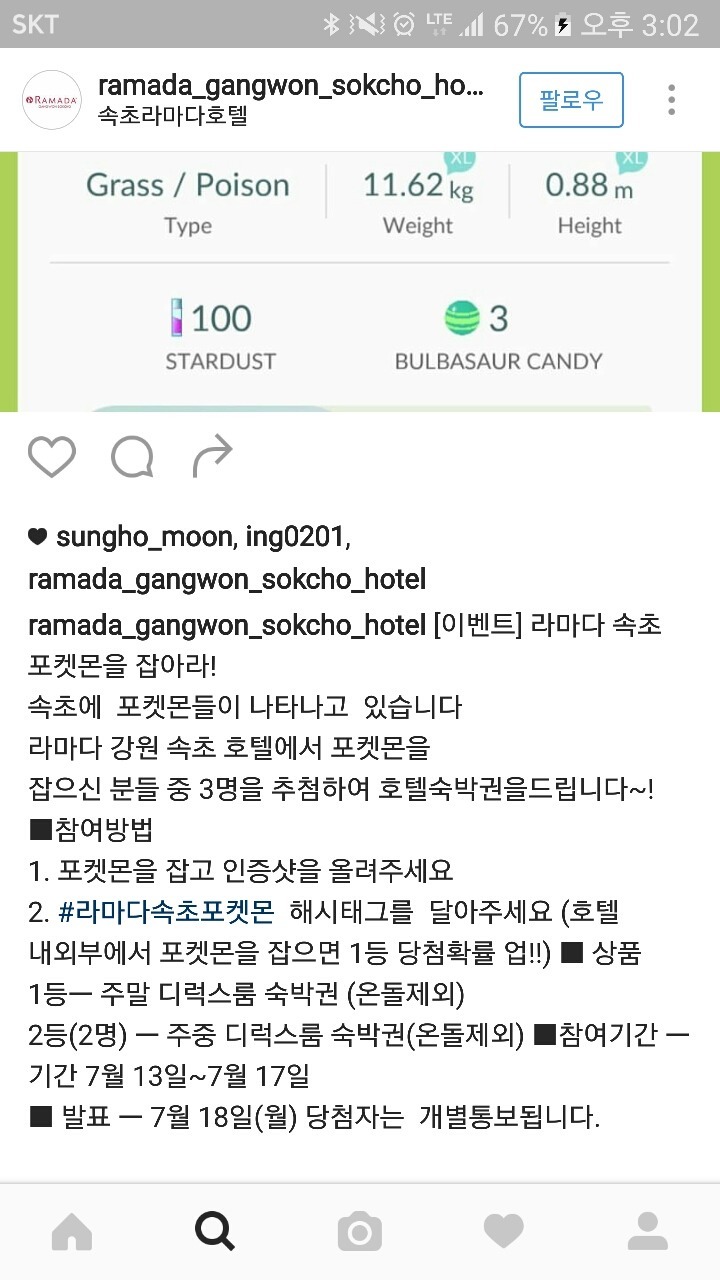Share the post using the arrow icon
This screenshot has height=1280, width=720.
point(212,456)
